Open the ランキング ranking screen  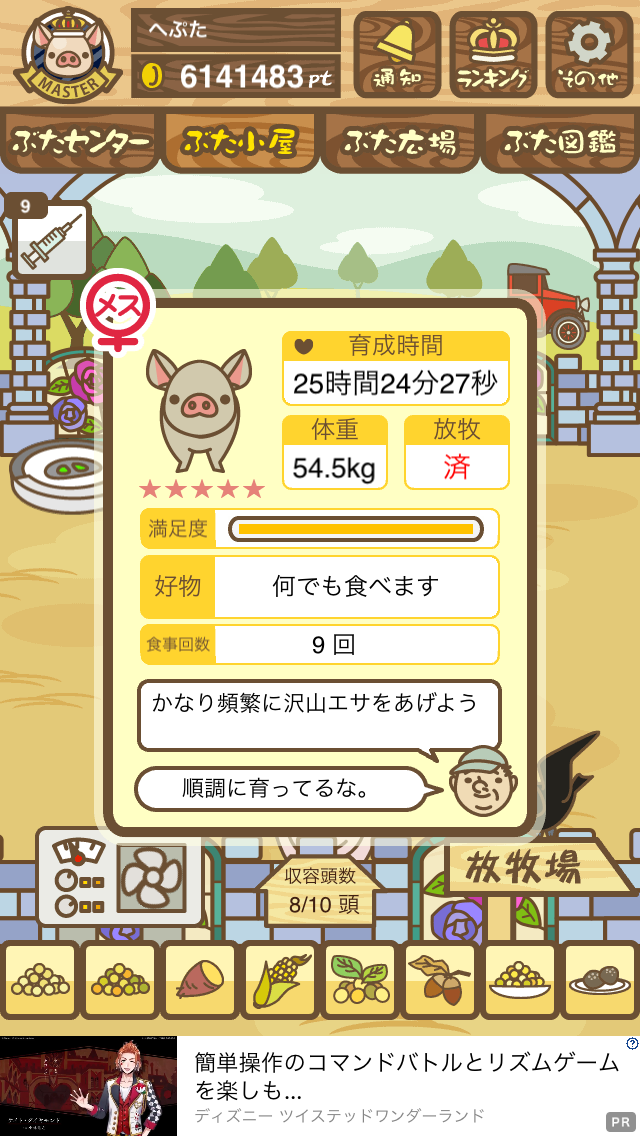(x=493, y=54)
